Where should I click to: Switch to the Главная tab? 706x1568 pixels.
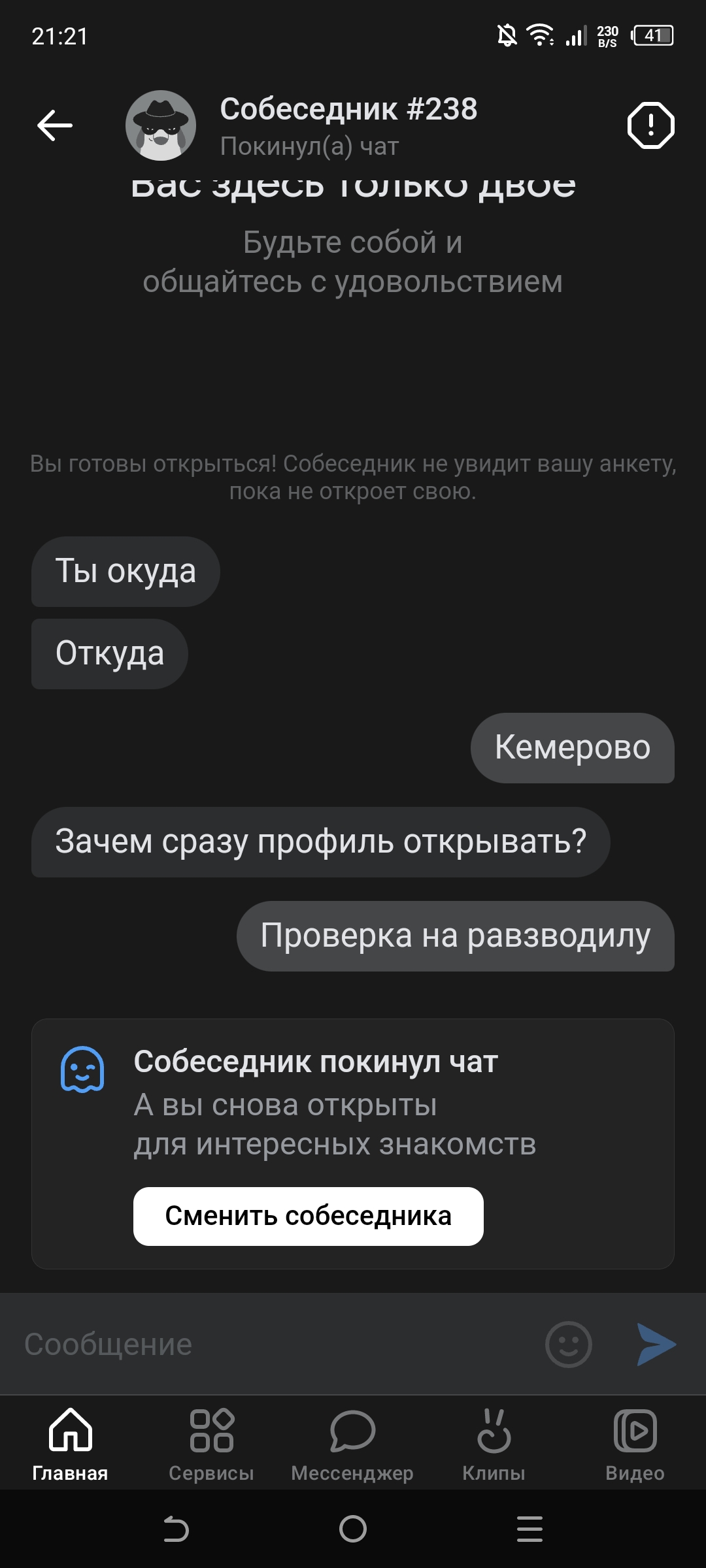pos(71,1444)
